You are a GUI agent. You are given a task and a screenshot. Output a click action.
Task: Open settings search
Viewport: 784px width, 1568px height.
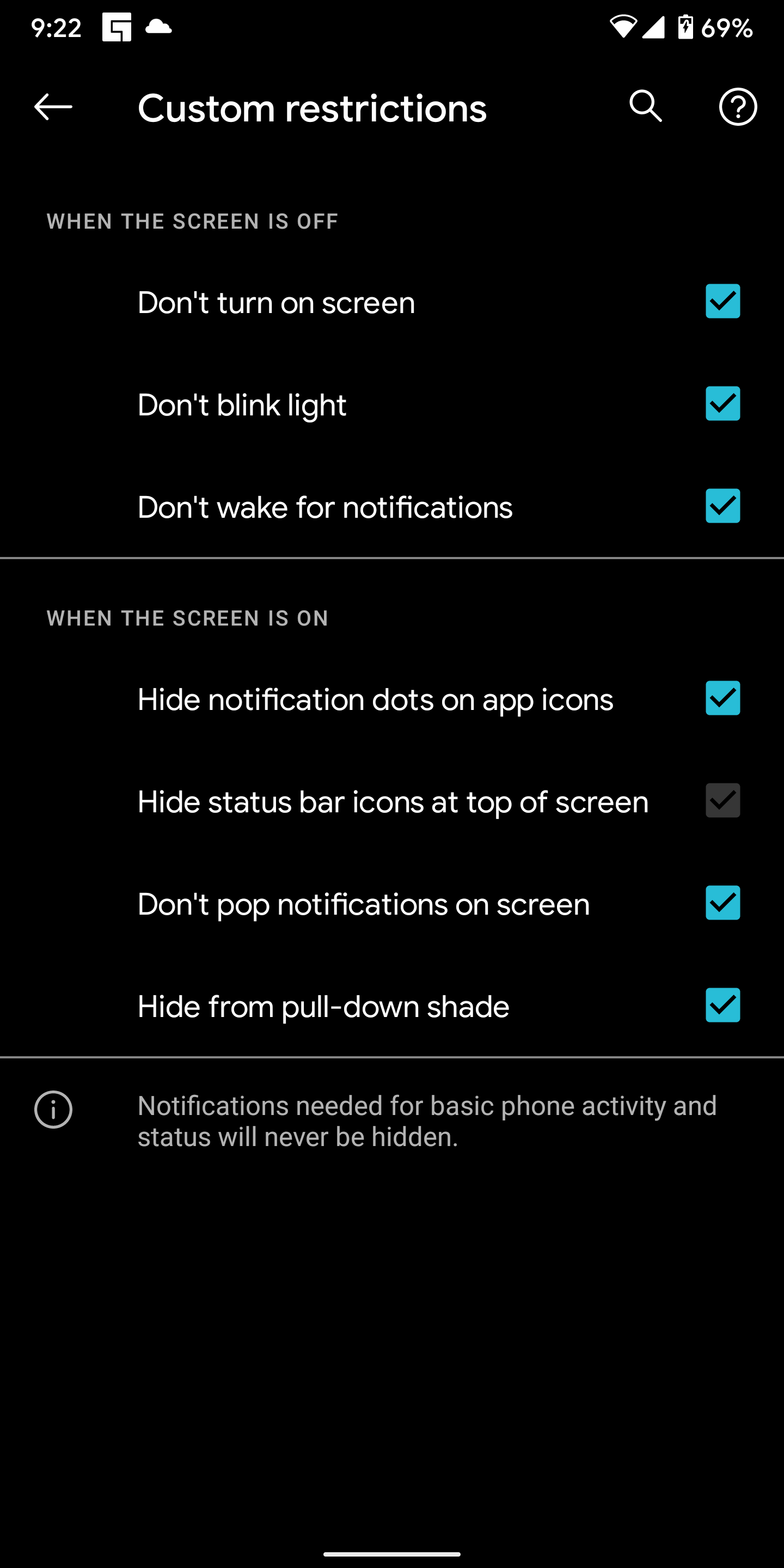click(x=645, y=107)
